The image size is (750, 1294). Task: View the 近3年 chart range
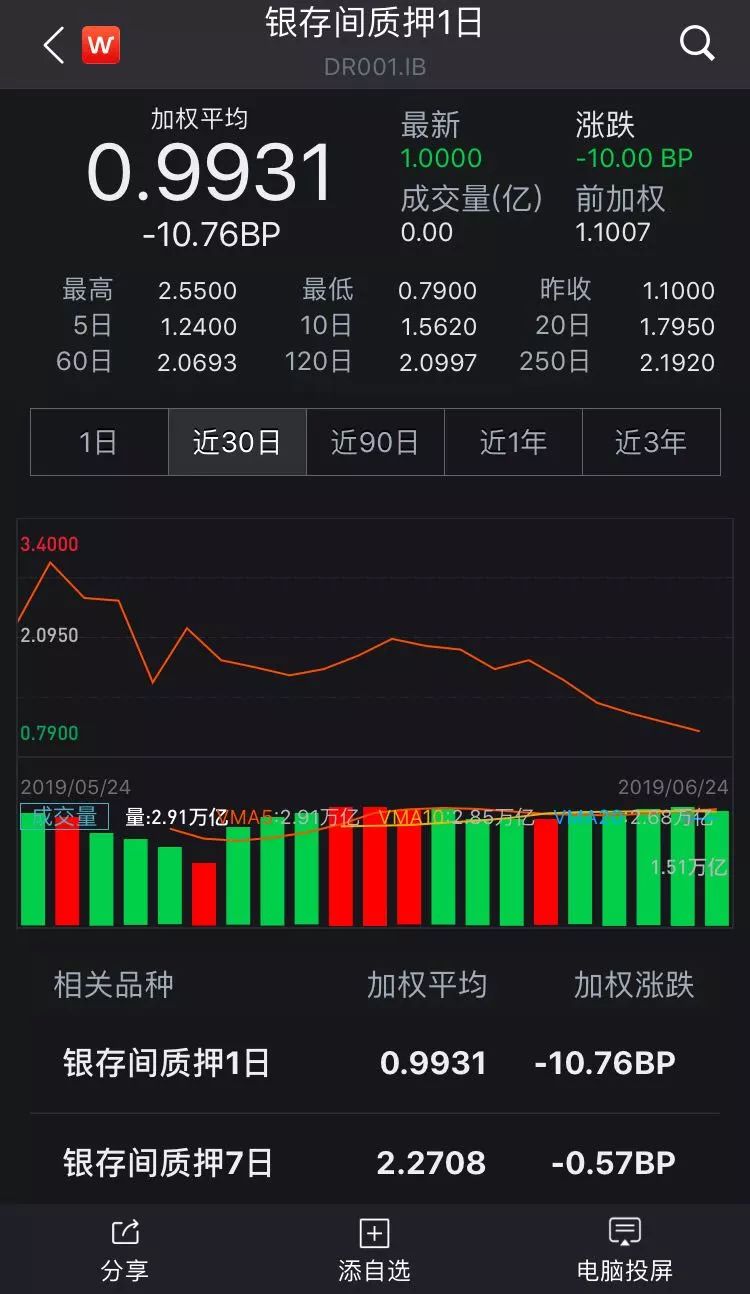[651, 442]
